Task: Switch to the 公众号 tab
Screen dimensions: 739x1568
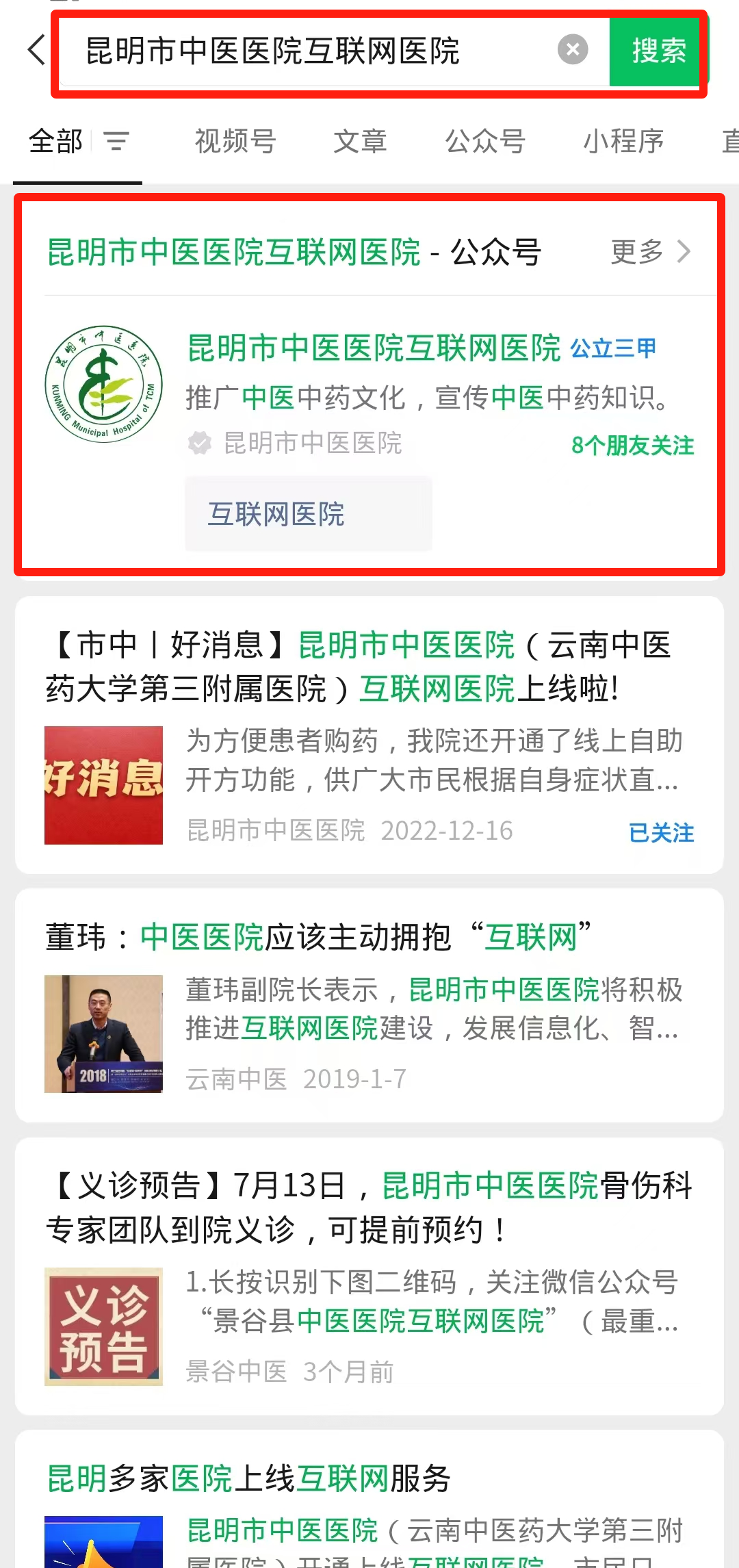Action: point(485,142)
